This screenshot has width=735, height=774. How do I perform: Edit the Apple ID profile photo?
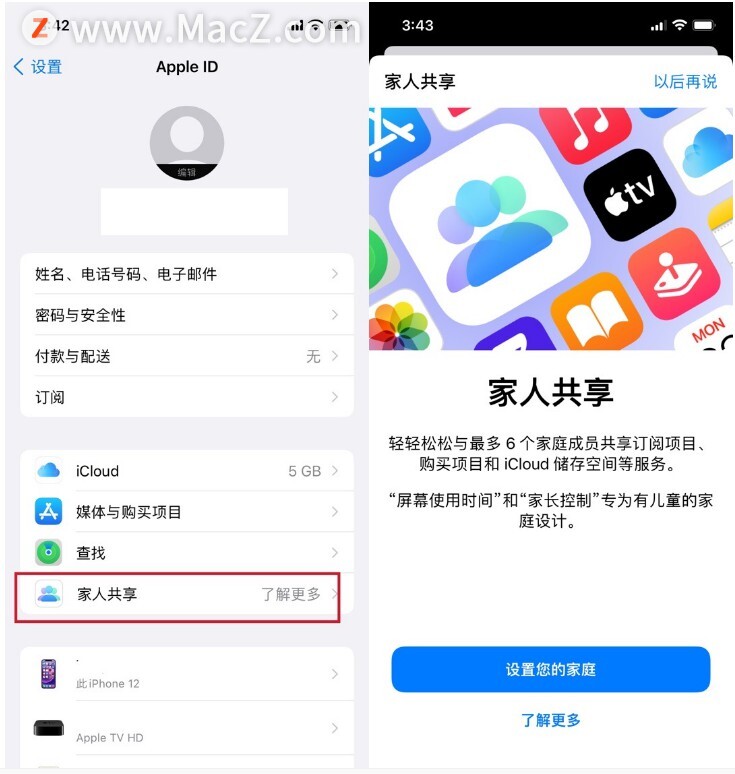coord(187,144)
